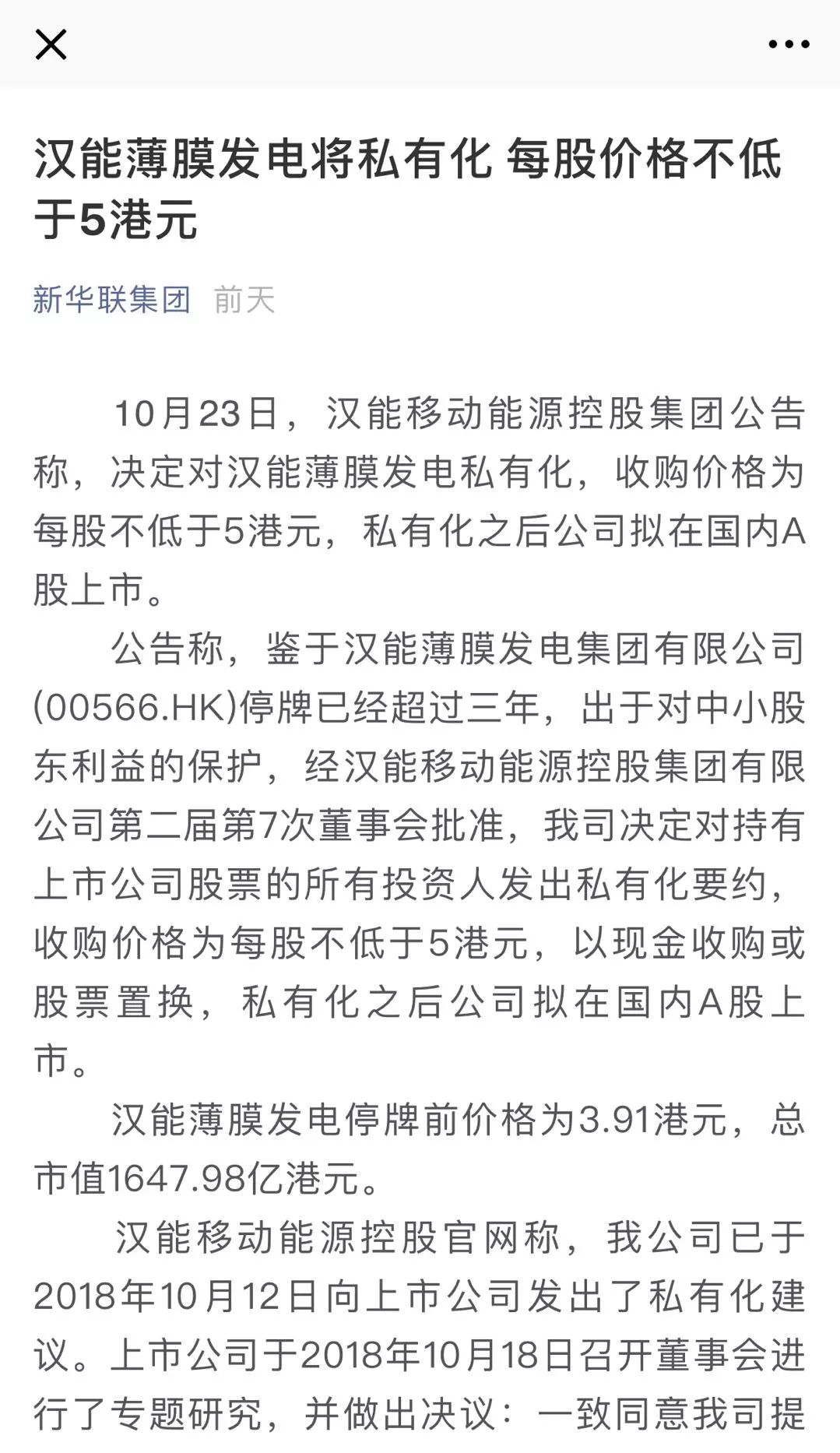This screenshot has width=840, height=1453.
Task: Open the 新华联集团 account page
Action: coord(112,300)
